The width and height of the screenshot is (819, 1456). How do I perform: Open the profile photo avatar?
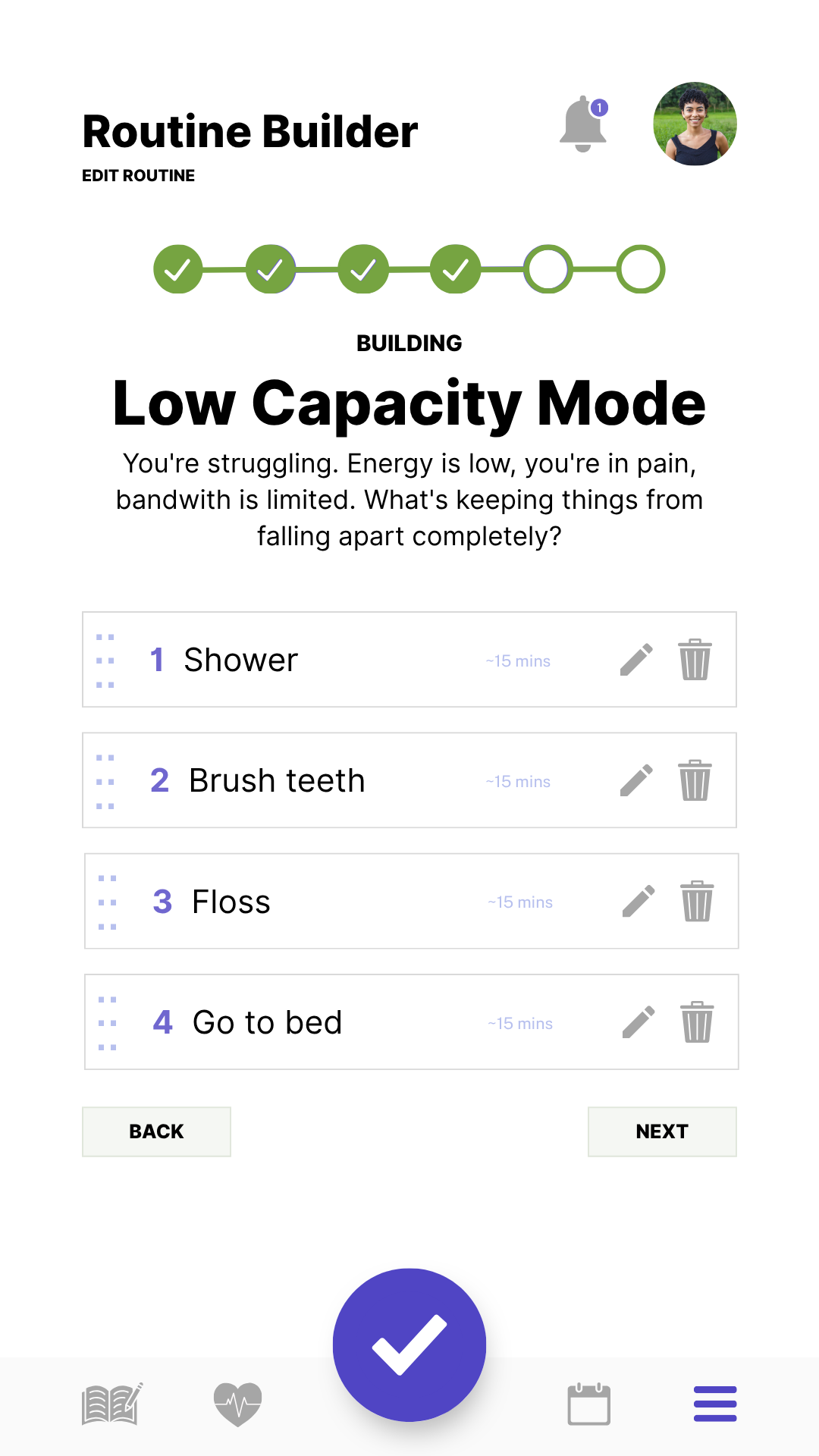point(695,124)
